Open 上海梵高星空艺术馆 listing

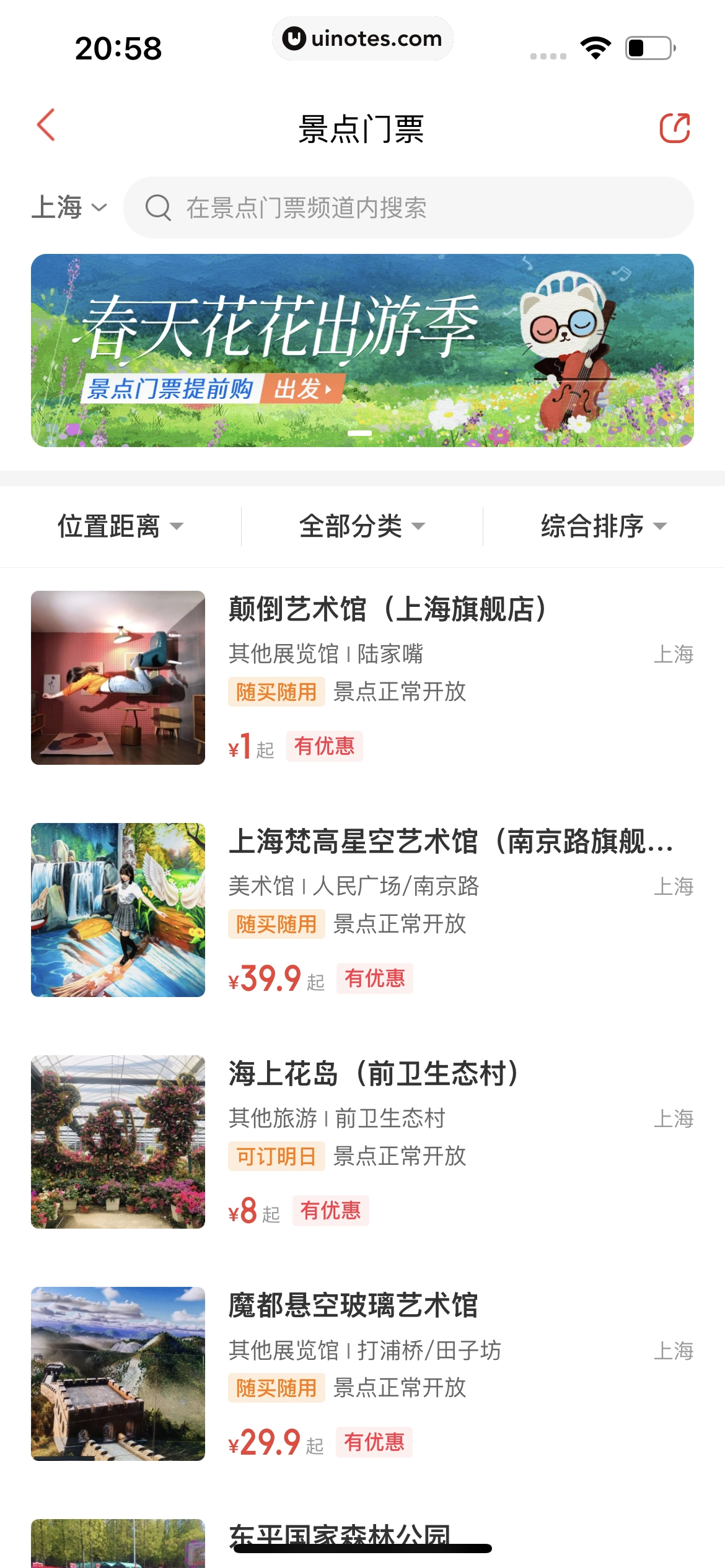pos(450,842)
